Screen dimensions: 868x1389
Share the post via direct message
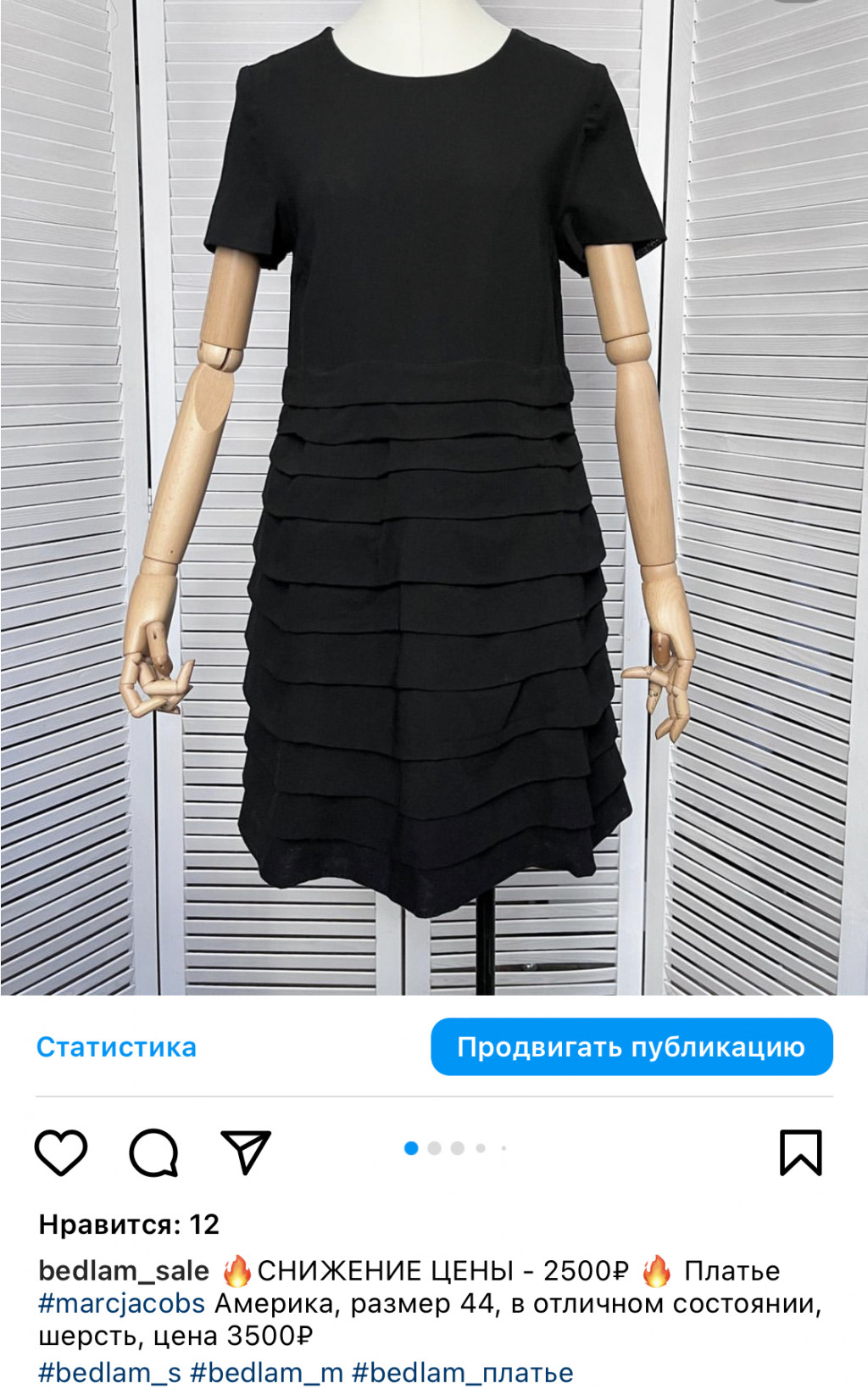click(x=246, y=1152)
